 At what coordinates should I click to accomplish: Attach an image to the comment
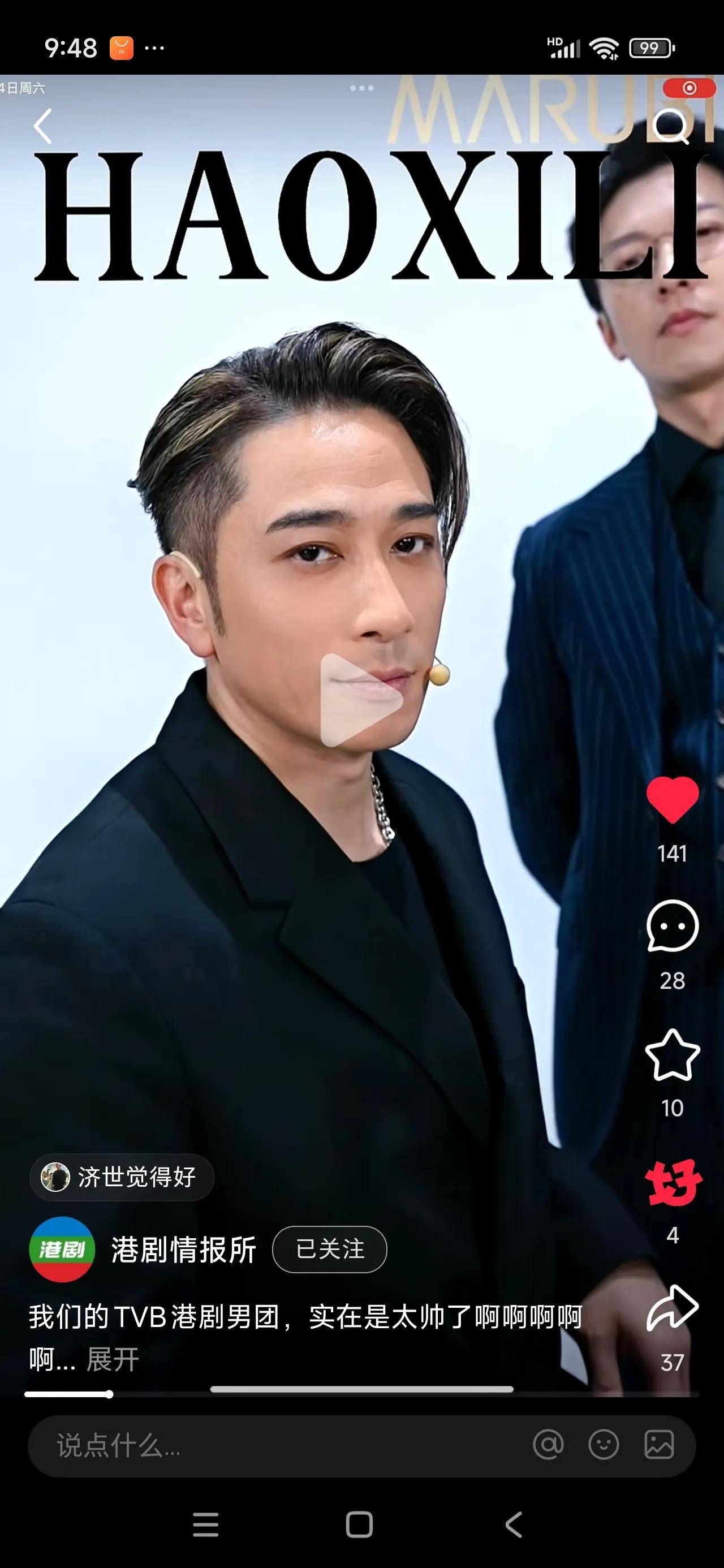click(x=659, y=1445)
